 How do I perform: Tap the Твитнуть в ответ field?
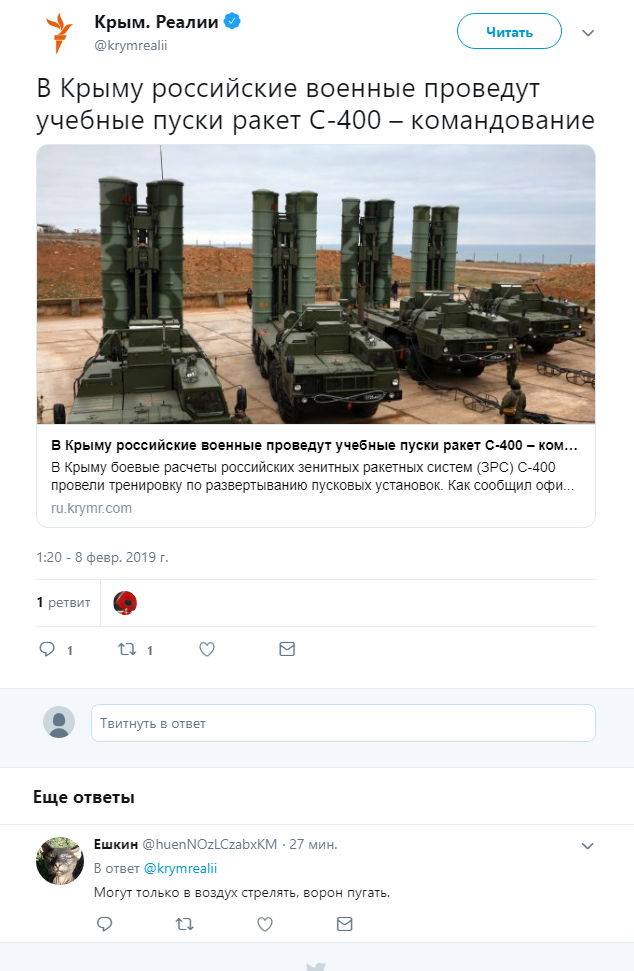(343, 722)
